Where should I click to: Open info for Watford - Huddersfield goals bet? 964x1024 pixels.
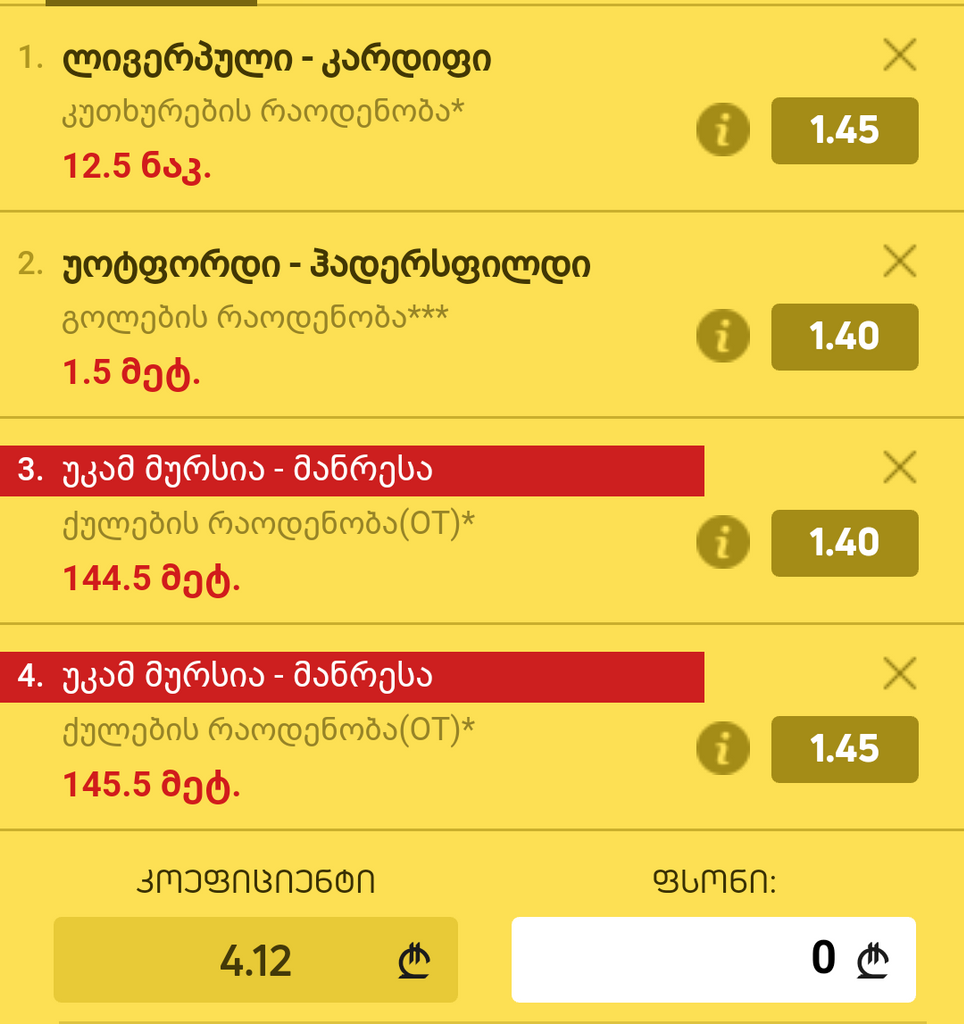tap(722, 335)
